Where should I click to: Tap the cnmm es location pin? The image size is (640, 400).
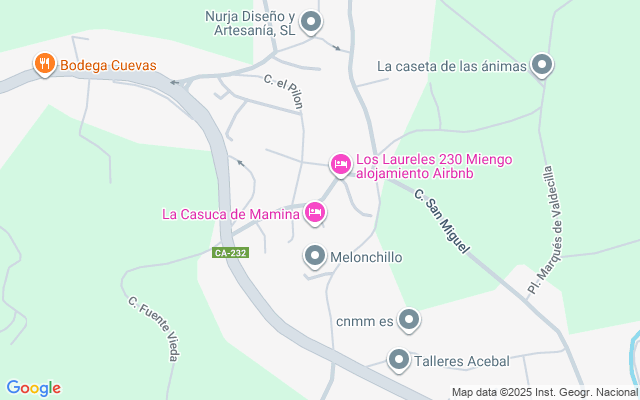pyautogui.click(x=409, y=321)
